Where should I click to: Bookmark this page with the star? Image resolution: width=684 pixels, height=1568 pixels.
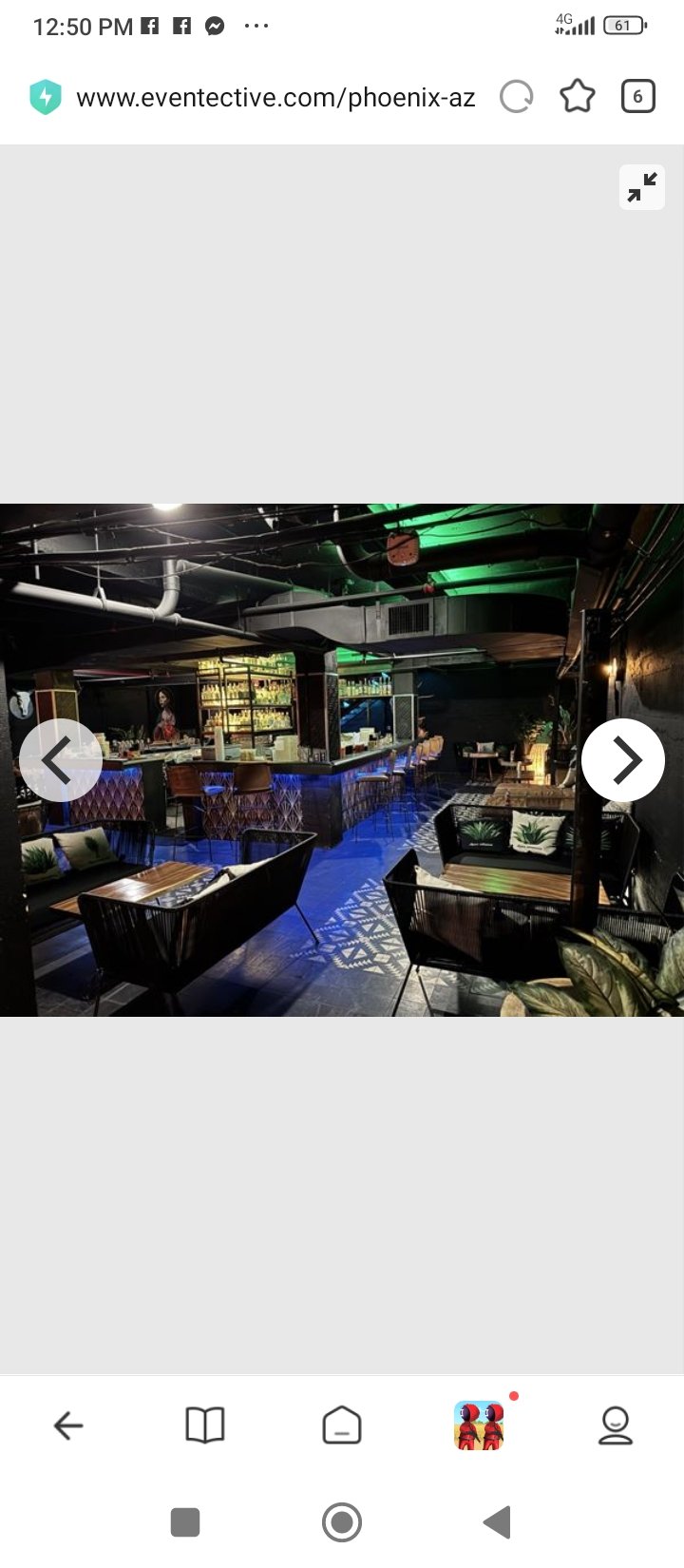pos(577,97)
